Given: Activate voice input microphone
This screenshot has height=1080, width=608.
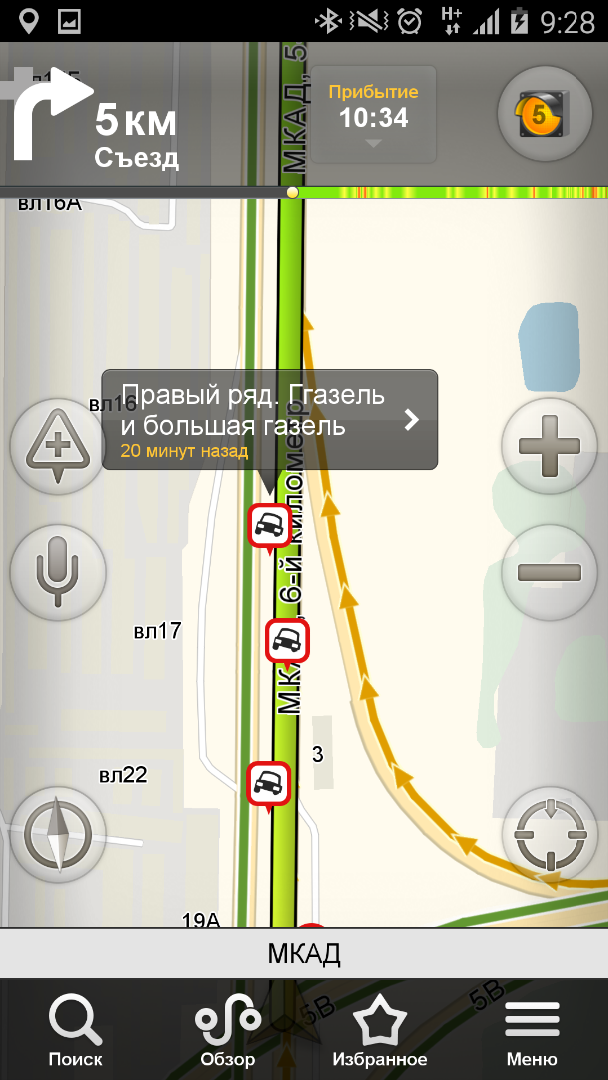Looking at the screenshot, I should click(x=58, y=572).
